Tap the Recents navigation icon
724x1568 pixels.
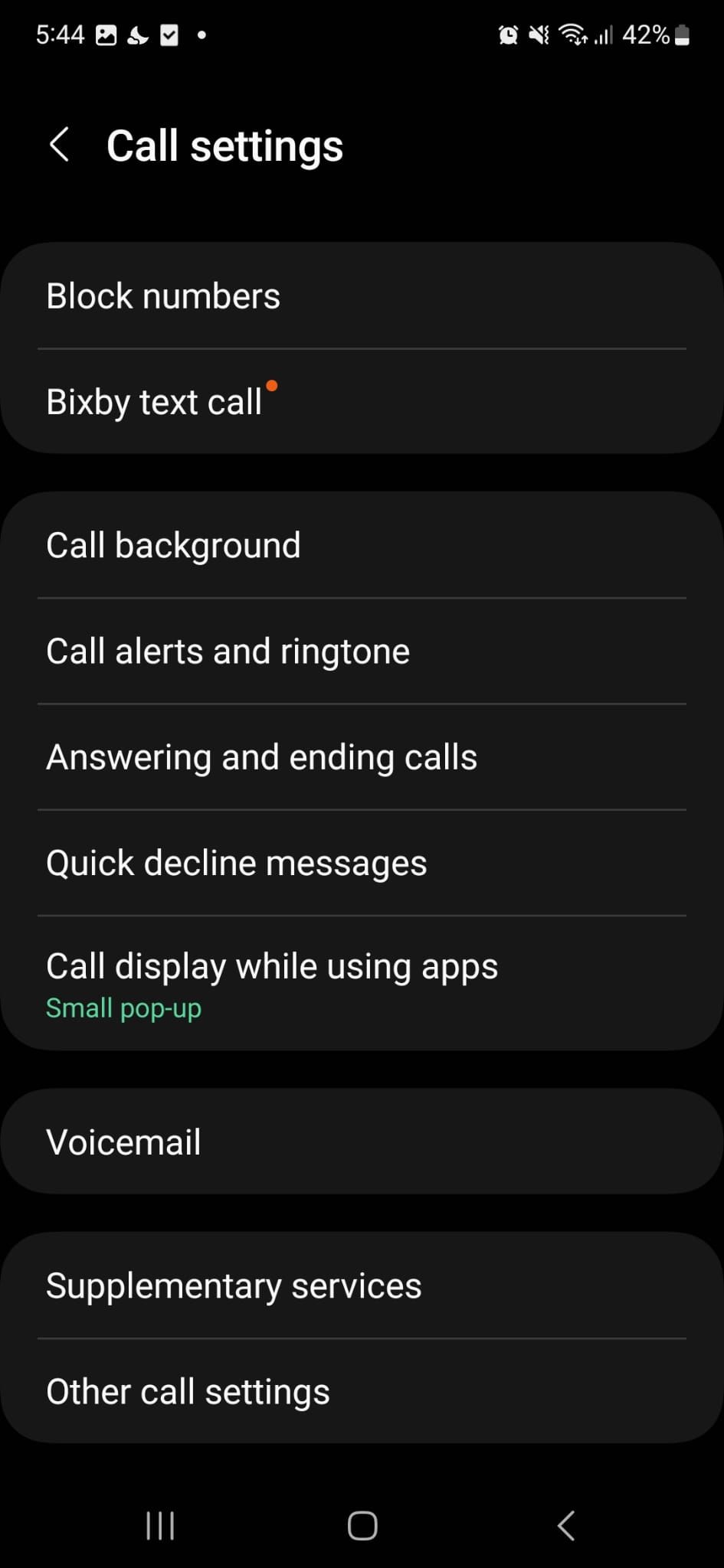point(159,1526)
